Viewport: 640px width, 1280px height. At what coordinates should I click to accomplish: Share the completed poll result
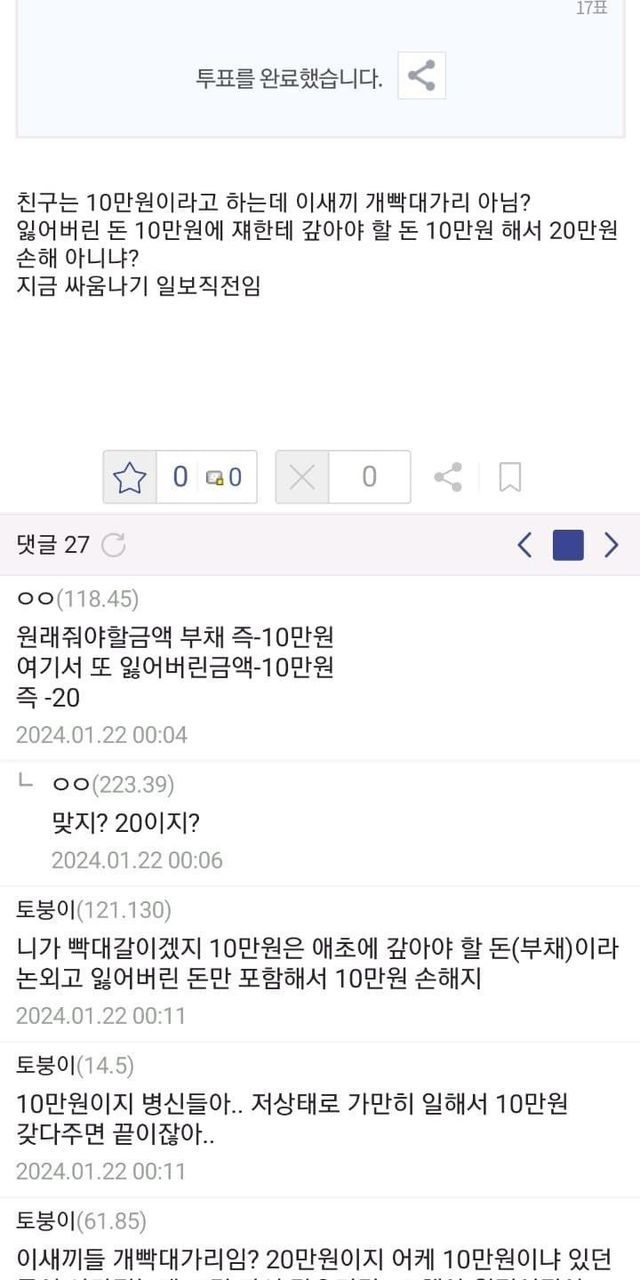421,76
